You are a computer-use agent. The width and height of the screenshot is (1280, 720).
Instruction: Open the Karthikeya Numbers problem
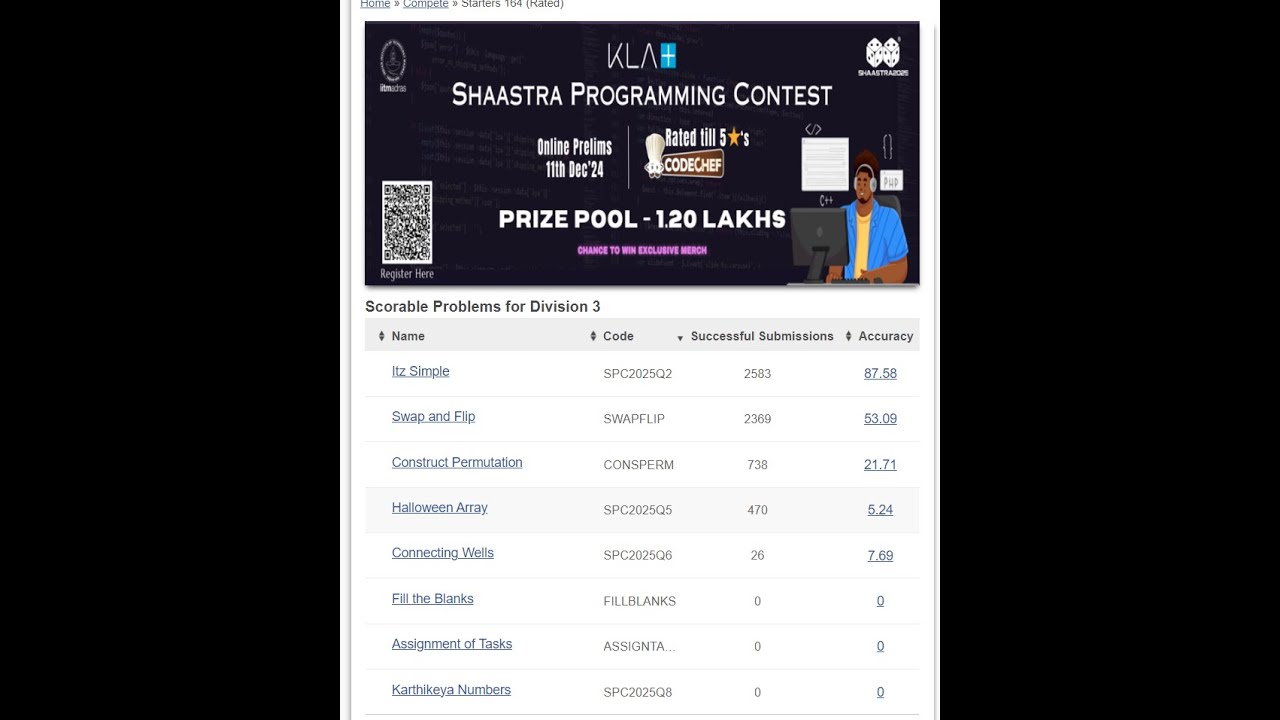[x=451, y=690]
